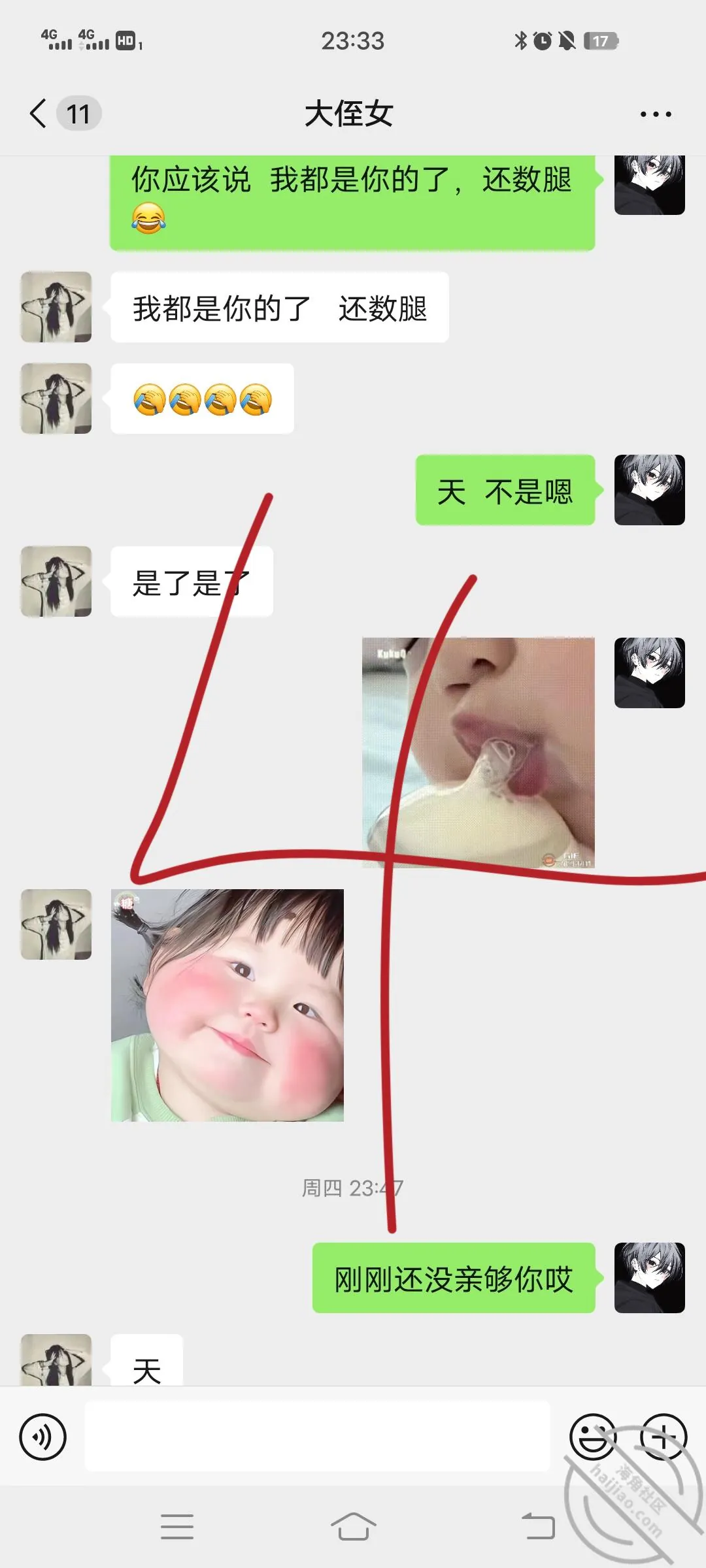Open the contact's avatar beside 我都是你的了
Viewport: 706px width, 1568px height.
(x=56, y=307)
